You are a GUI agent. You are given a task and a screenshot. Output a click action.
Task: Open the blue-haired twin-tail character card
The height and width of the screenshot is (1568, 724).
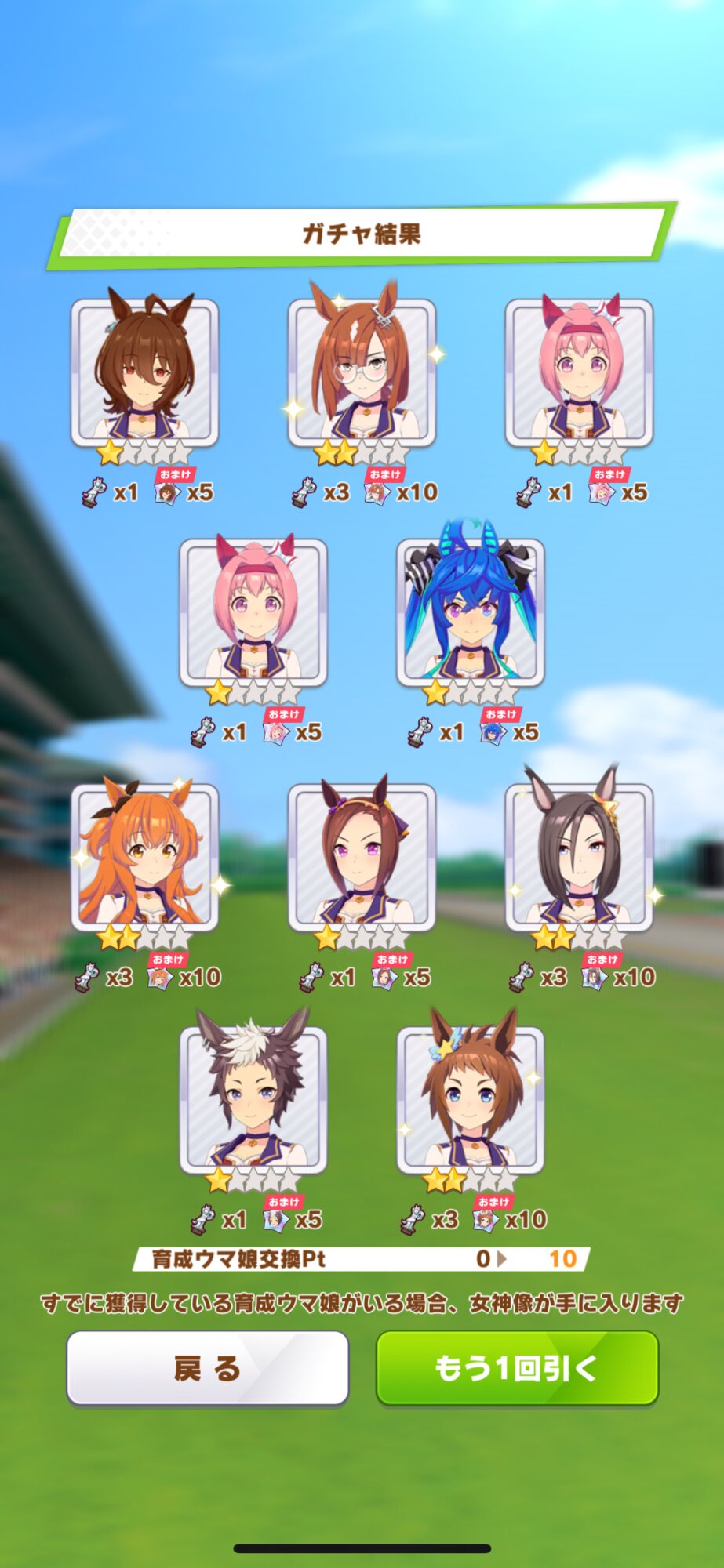point(470,612)
